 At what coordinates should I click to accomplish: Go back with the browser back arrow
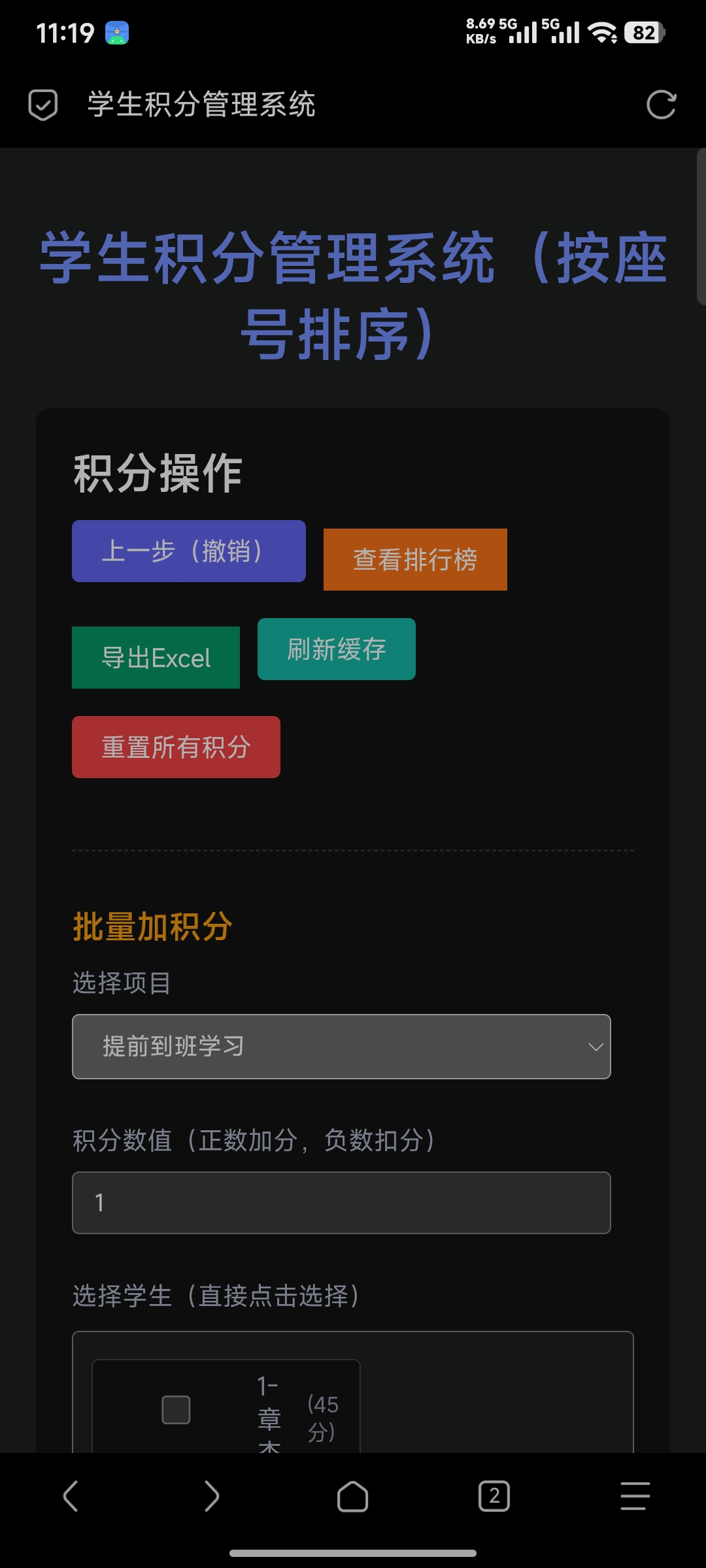click(x=71, y=1495)
